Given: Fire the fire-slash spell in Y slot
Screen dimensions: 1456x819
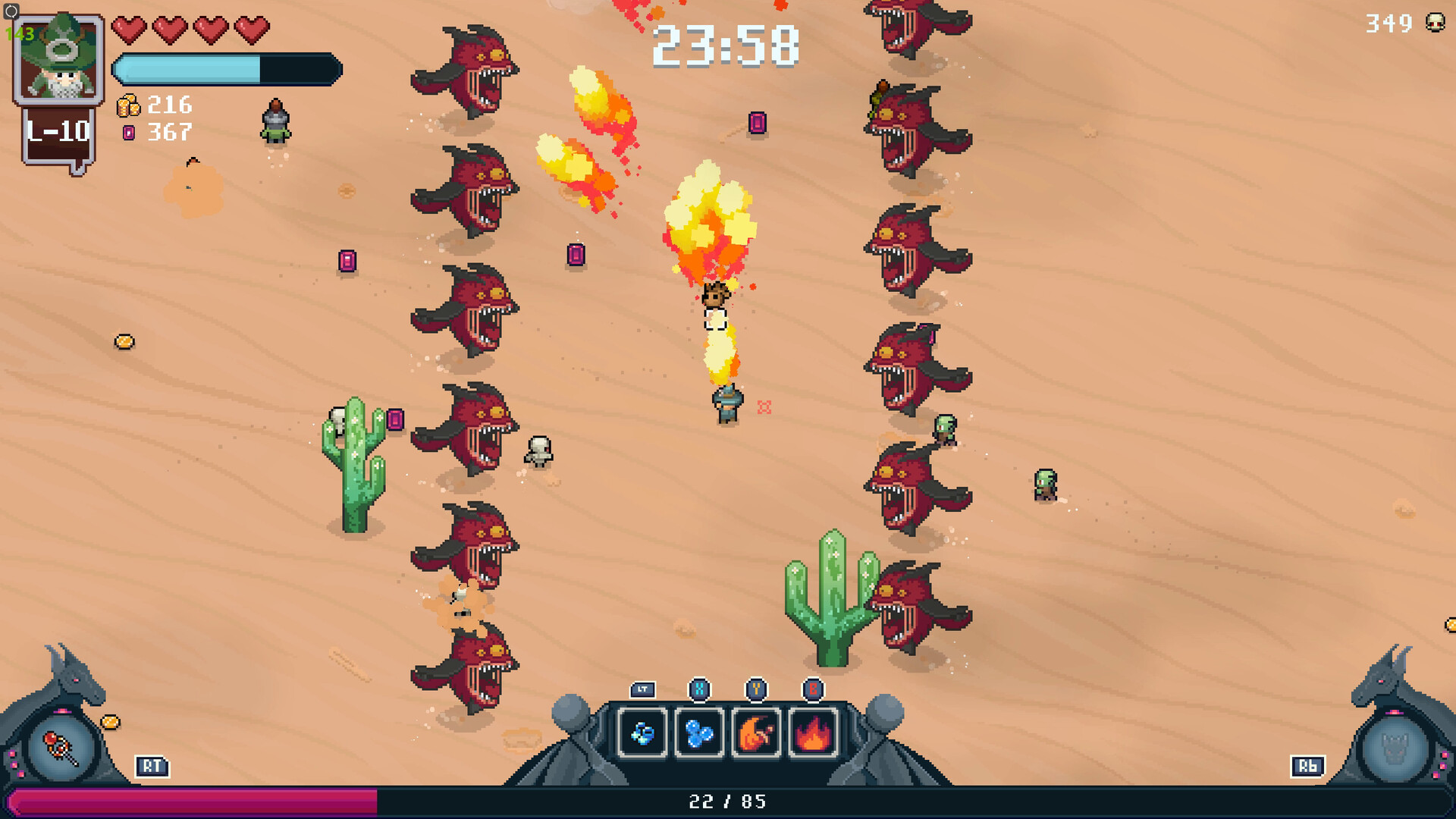Looking at the screenshot, I should coord(755,733).
